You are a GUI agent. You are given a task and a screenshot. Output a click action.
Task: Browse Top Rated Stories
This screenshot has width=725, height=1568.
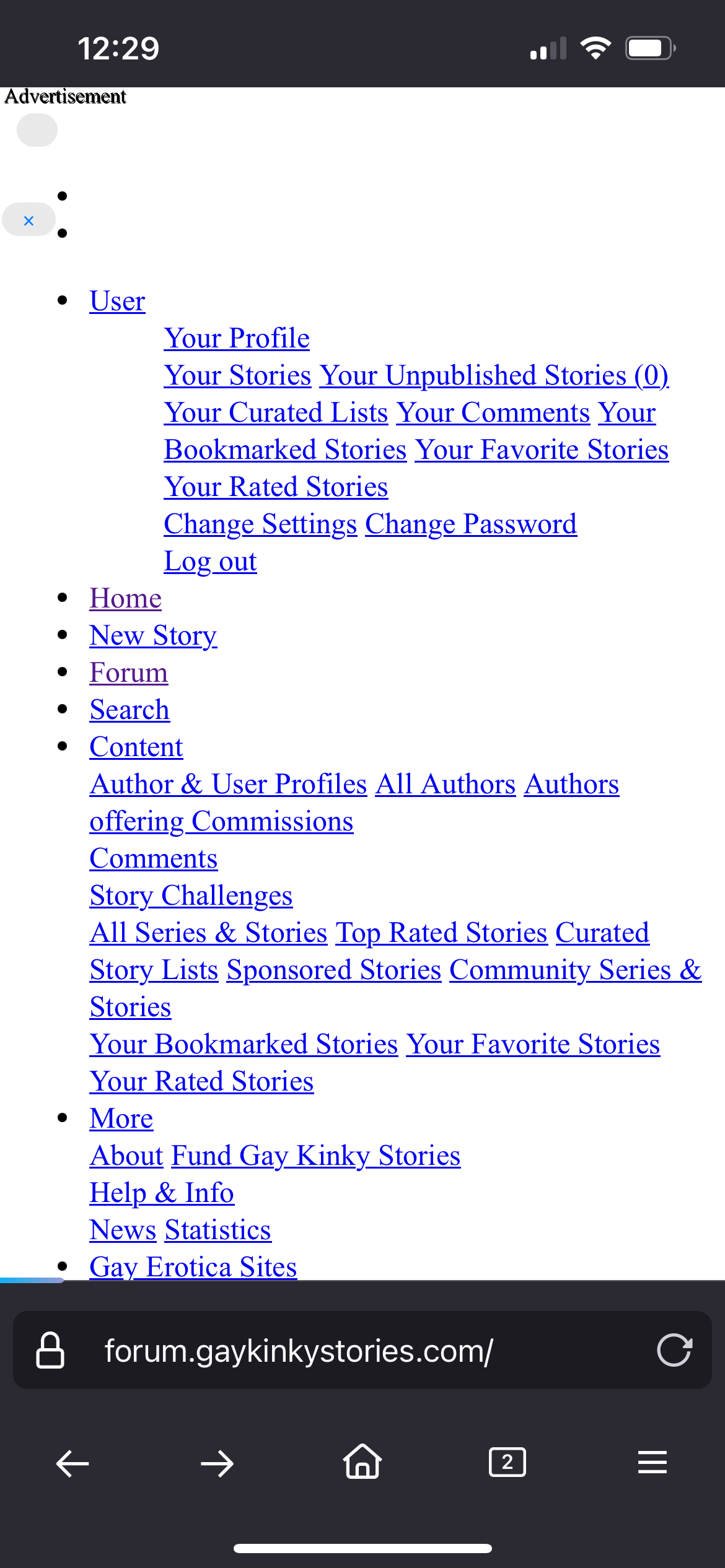[x=441, y=933]
